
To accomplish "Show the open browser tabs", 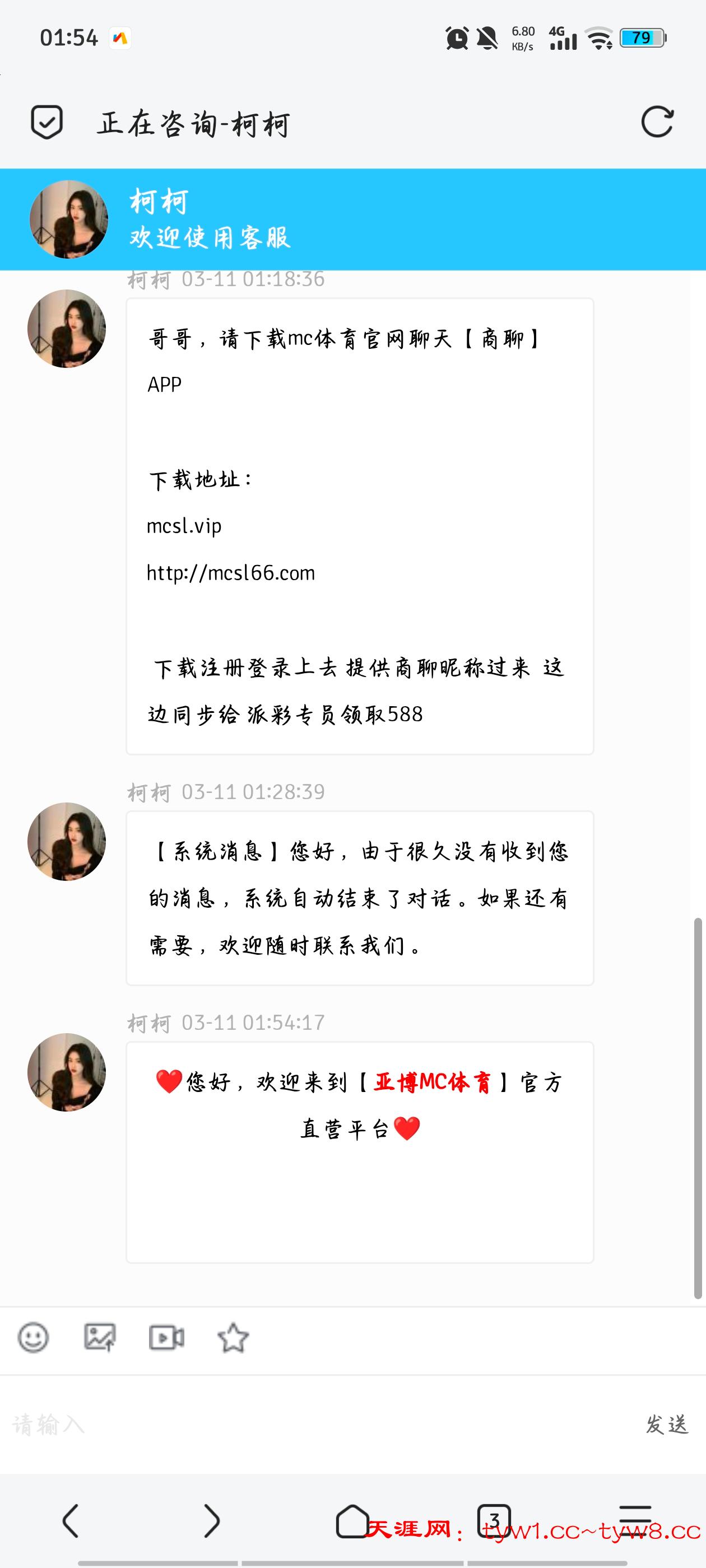I will pyautogui.click(x=494, y=1520).
